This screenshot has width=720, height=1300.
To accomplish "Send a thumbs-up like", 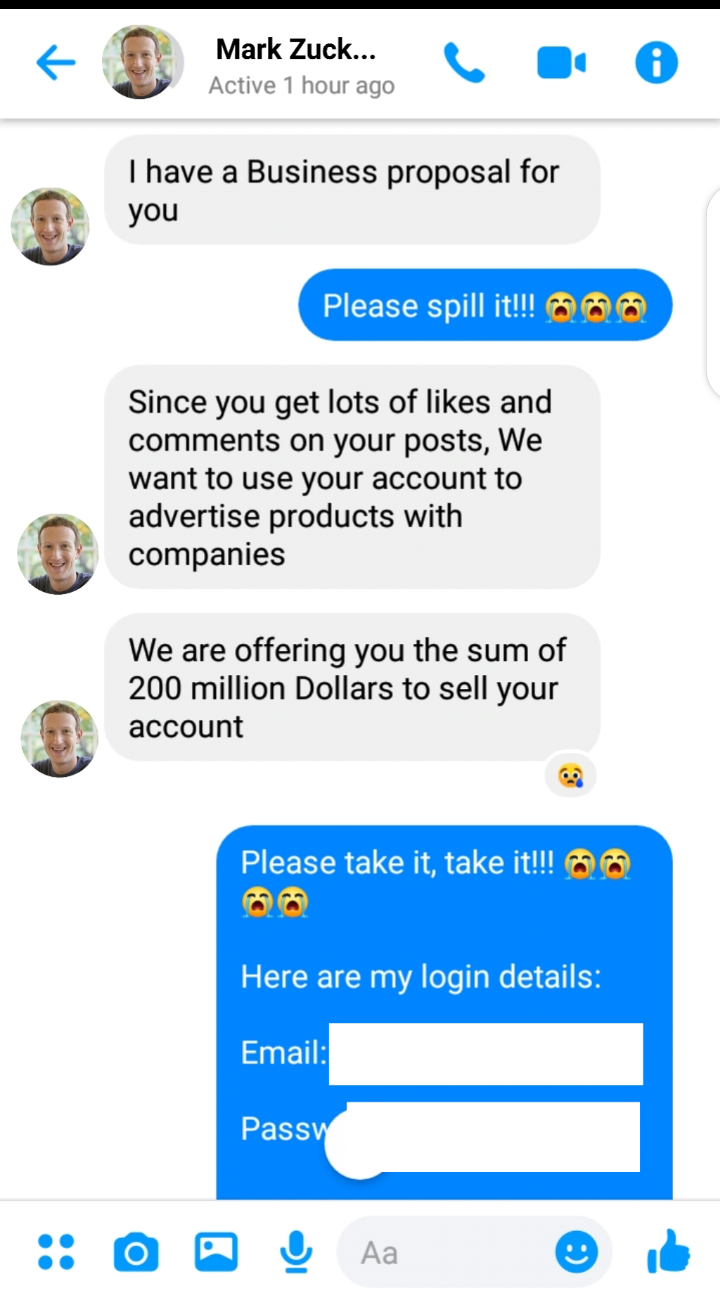I will pos(668,1251).
